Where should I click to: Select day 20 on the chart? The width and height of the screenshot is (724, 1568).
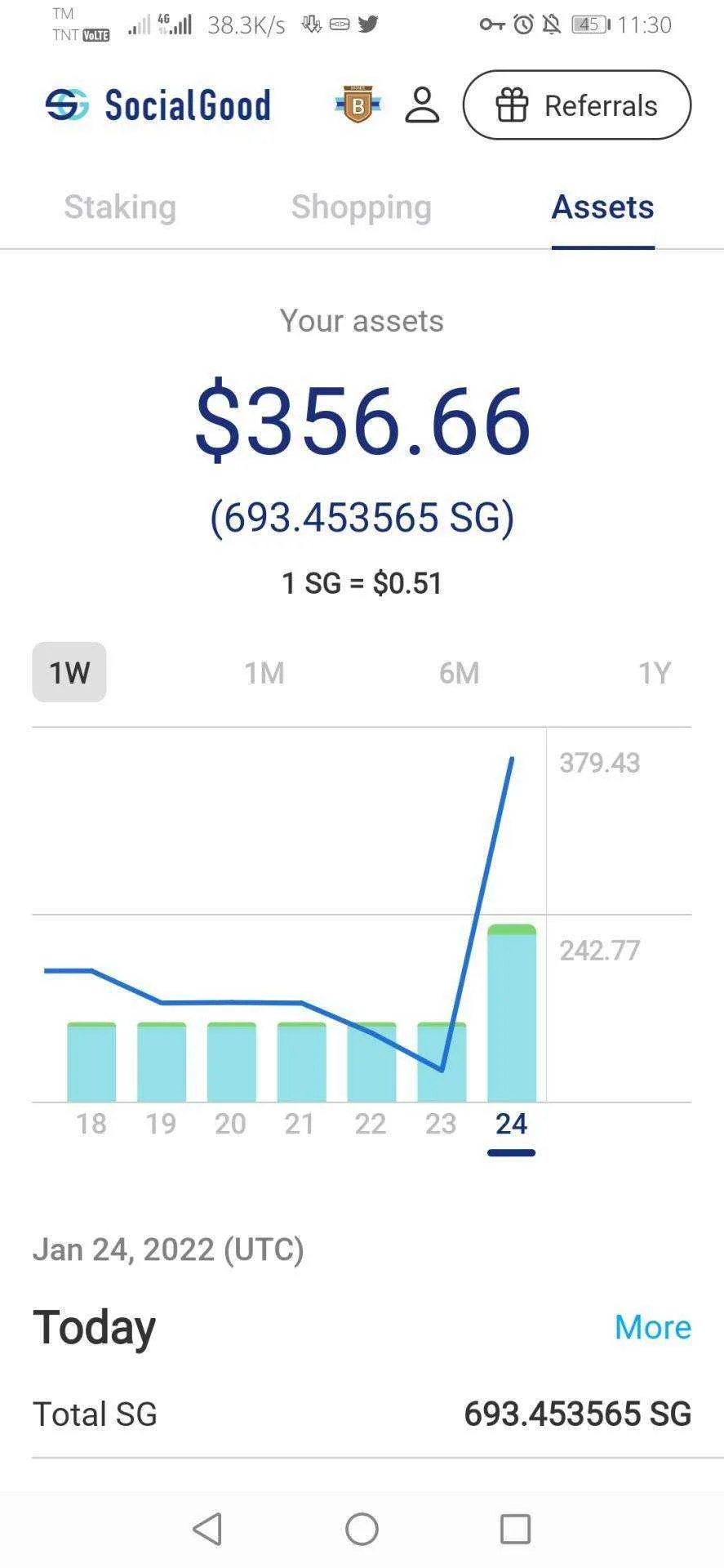tap(230, 1124)
